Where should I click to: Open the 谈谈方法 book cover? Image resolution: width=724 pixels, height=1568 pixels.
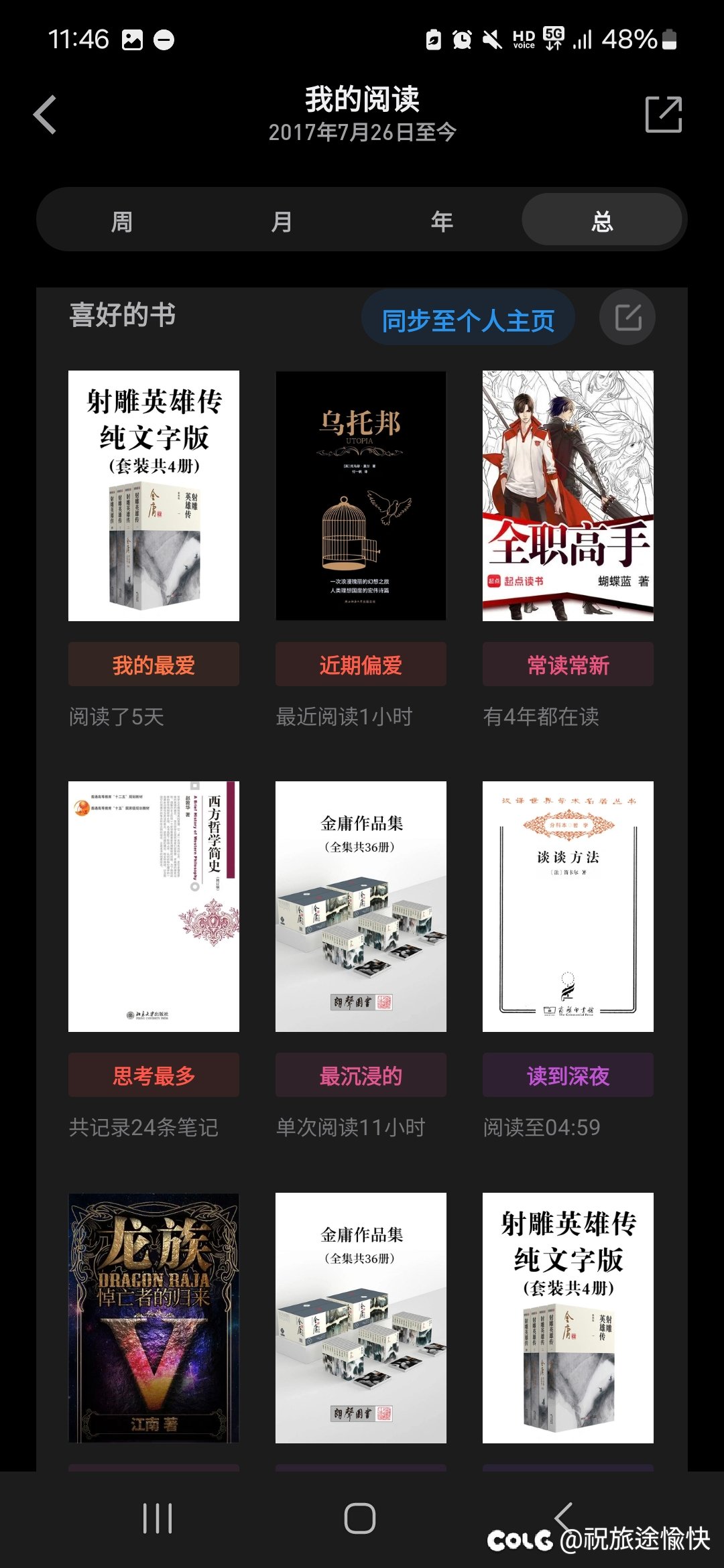click(x=568, y=907)
